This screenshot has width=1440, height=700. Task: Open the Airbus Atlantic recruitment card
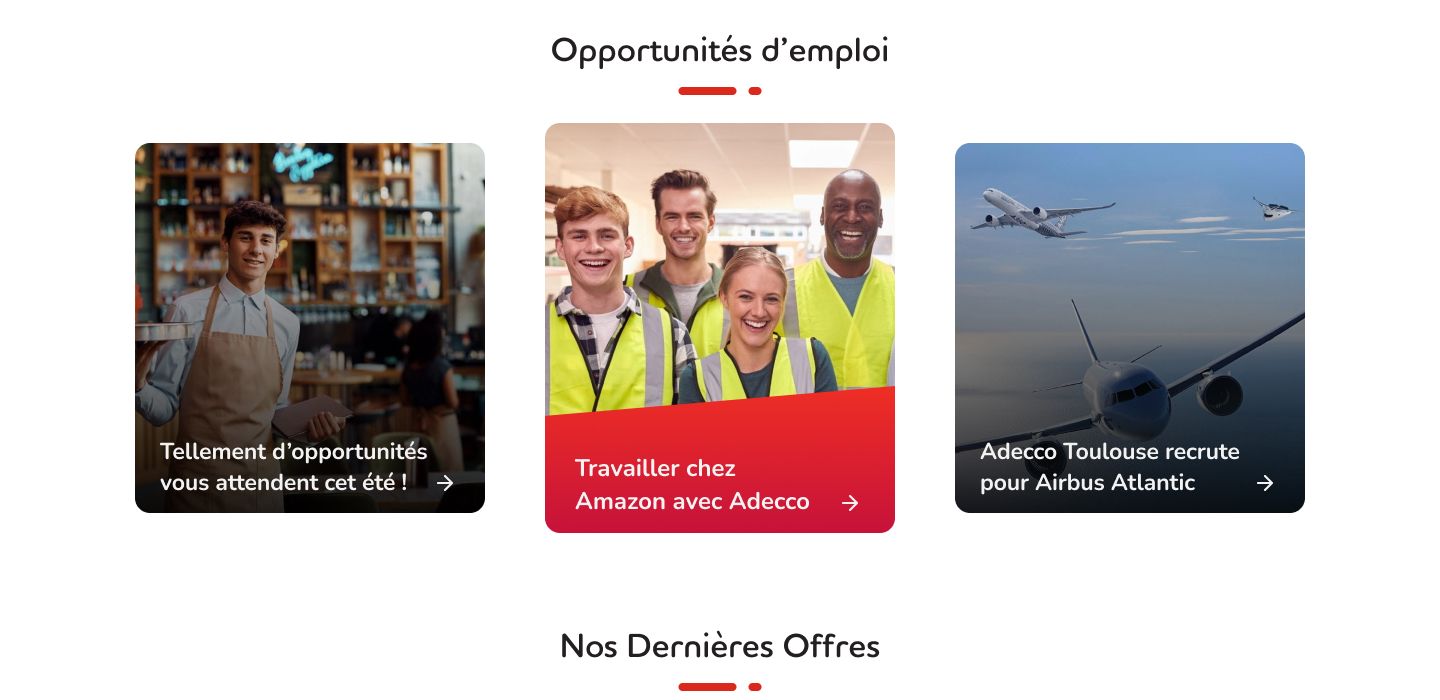tap(1129, 328)
